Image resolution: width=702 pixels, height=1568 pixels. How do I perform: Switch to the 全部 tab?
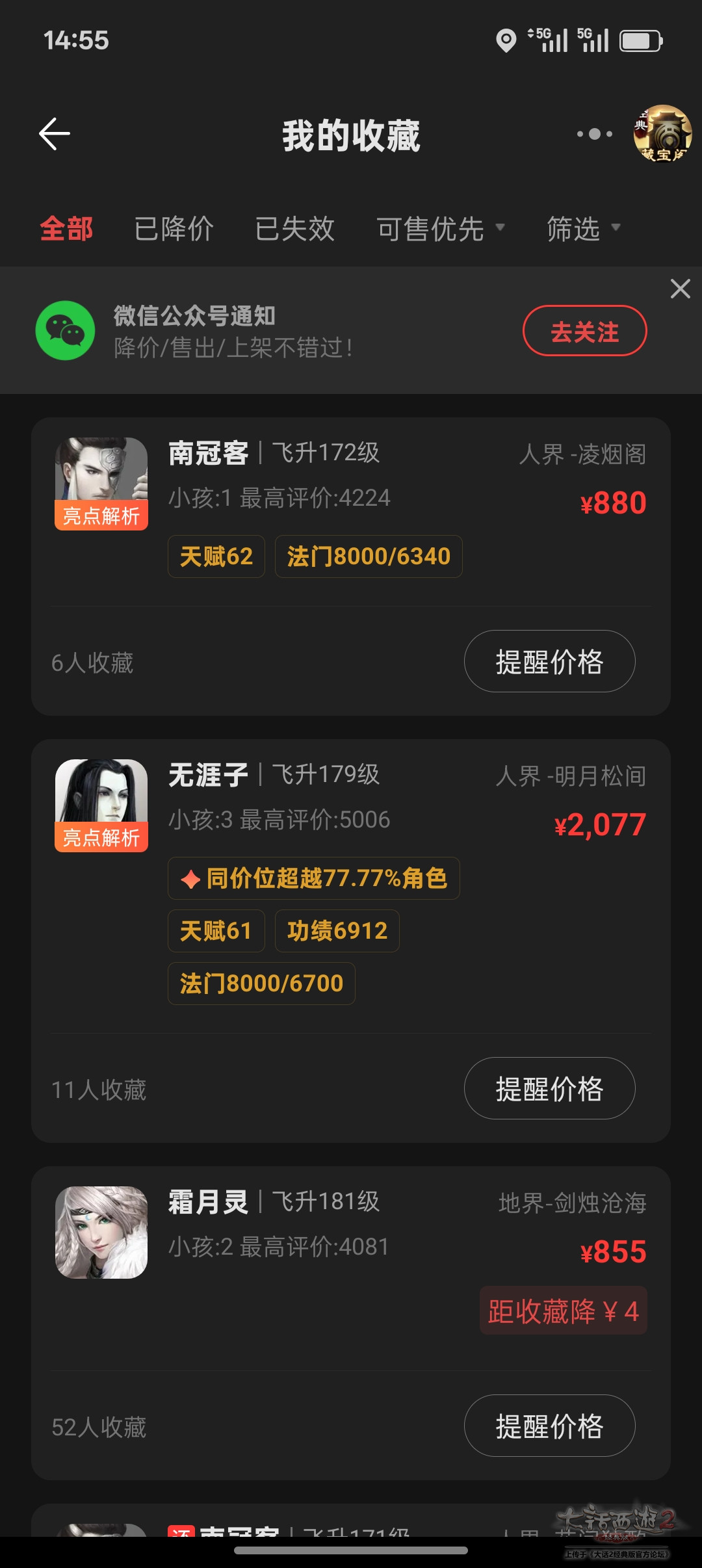[66, 229]
